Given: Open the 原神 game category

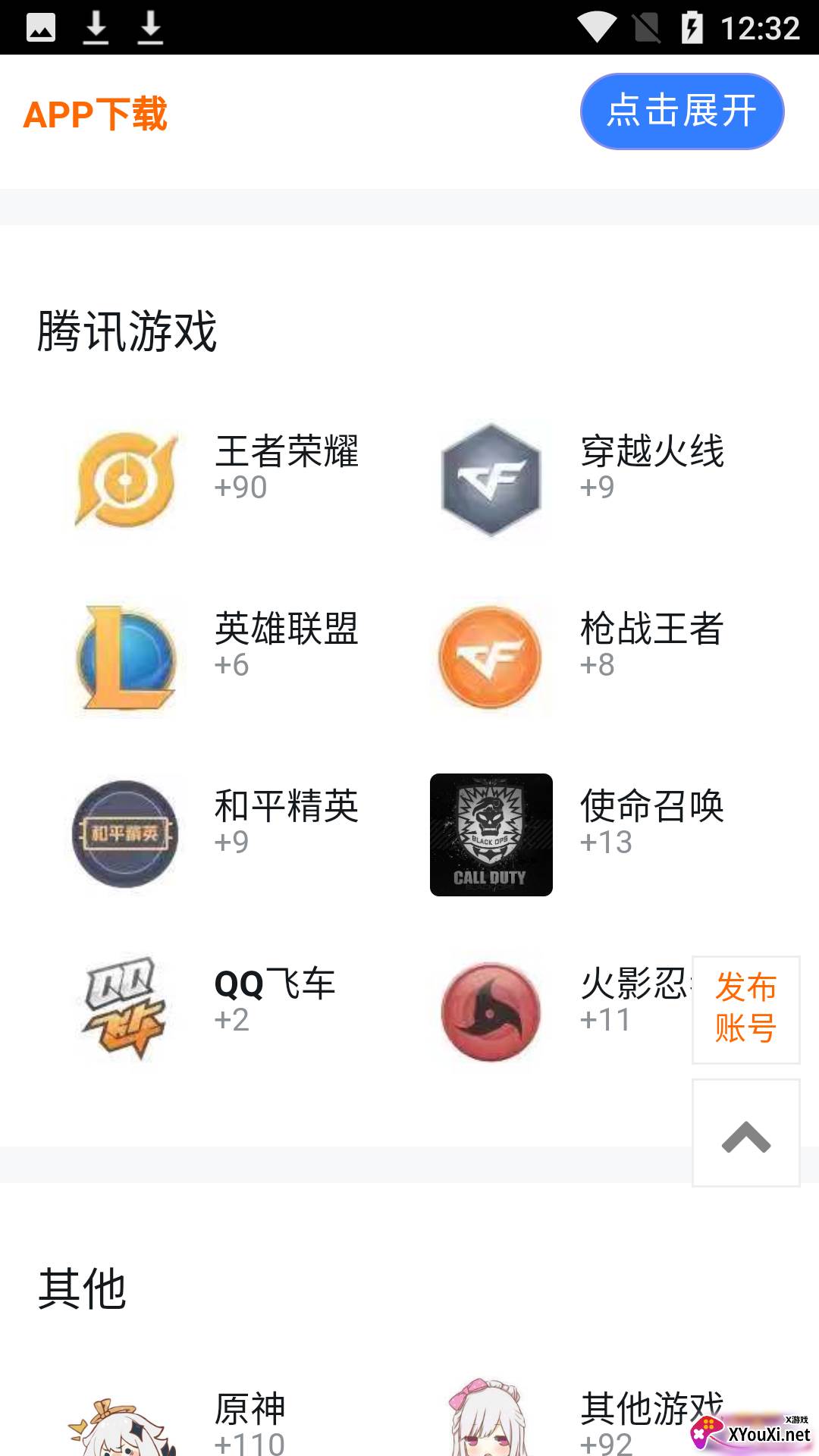Looking at the screenshot, I should tap(216, 1422).
